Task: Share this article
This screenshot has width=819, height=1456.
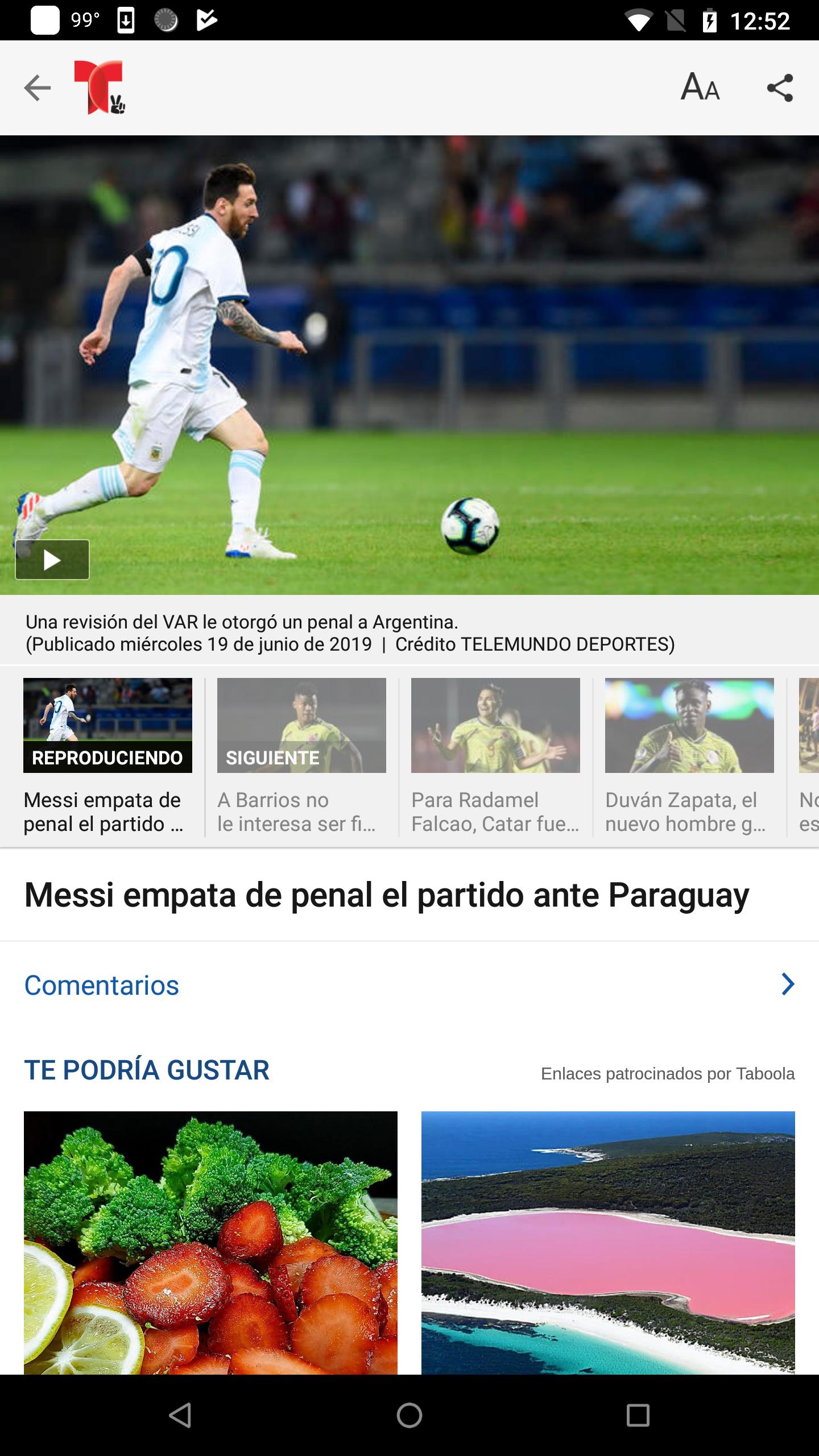Action: pos(780,88)
